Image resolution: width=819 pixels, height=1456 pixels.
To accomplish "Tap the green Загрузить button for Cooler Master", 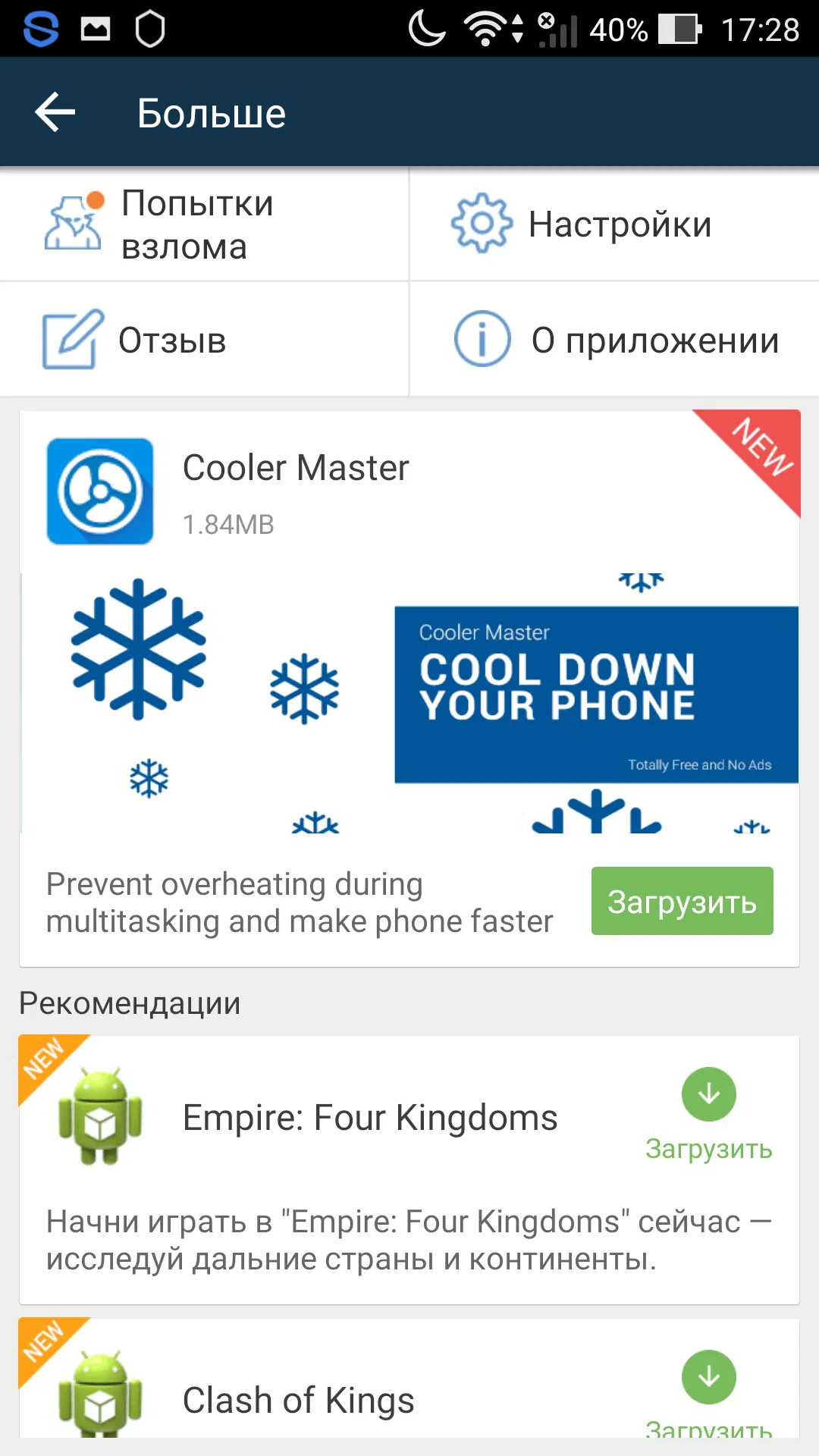I will point(682,901).
